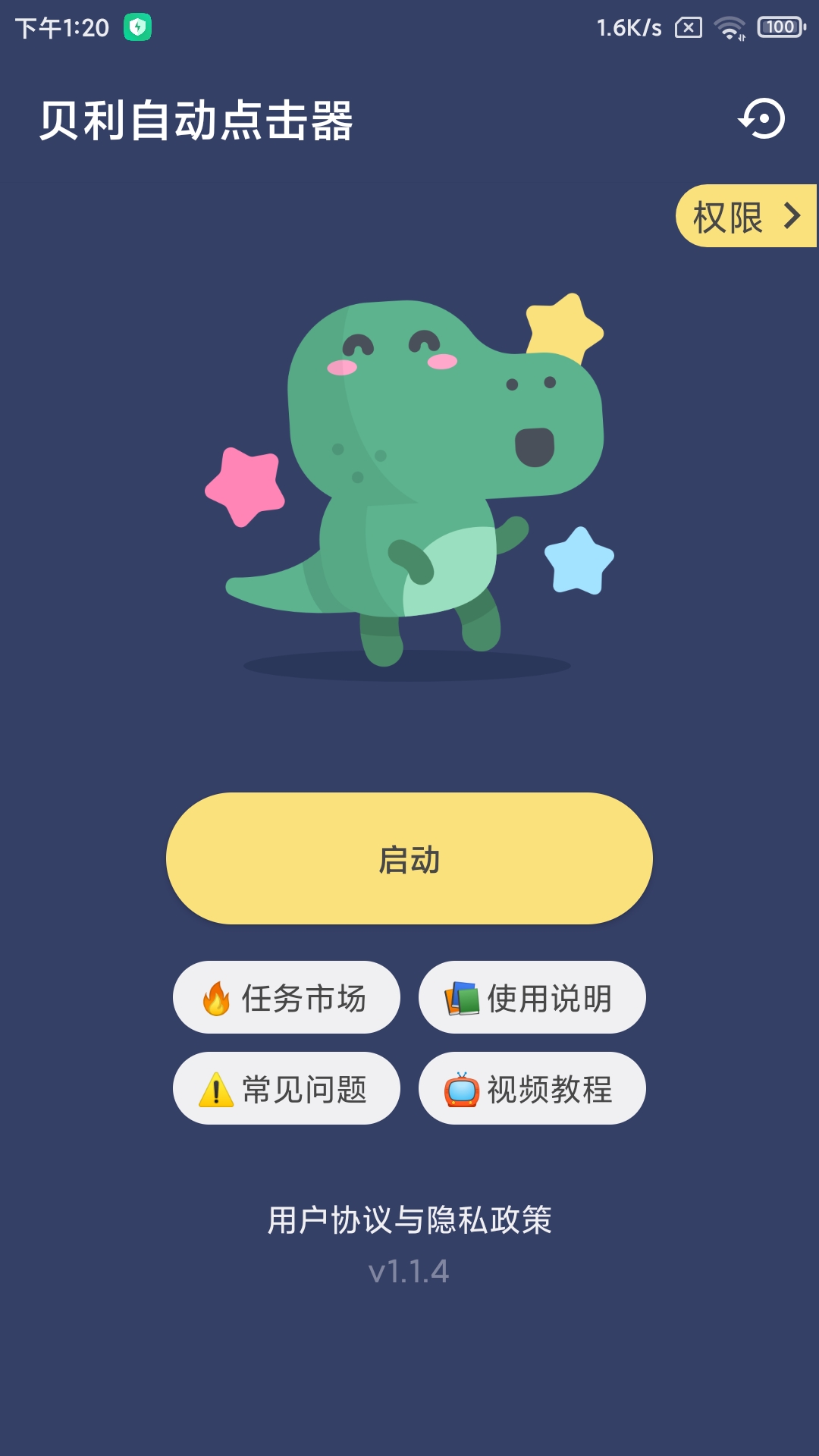Screen dimensions: 819x1456
Task: Tap the version label v1.1.4
Action: tap(409, 1272)
